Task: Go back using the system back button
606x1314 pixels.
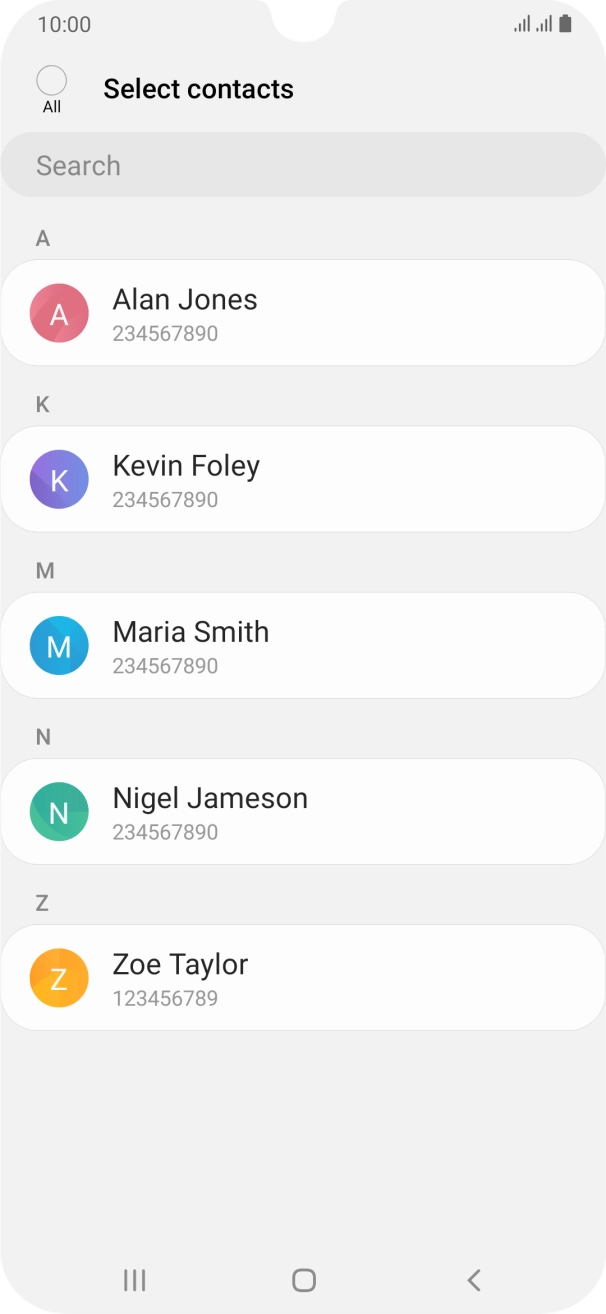Action: coord(474,1279)
